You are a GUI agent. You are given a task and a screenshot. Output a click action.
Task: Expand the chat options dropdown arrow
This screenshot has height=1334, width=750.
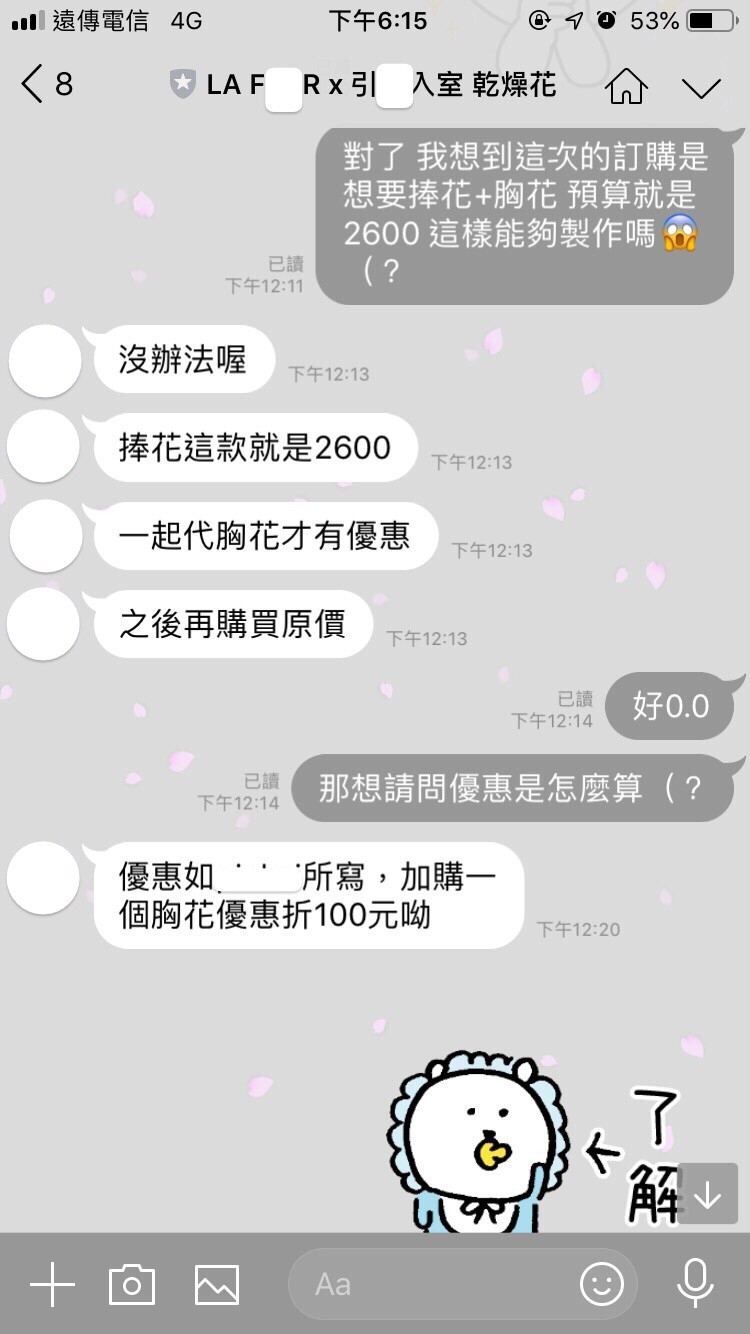pyautogui.click(x=701, y=87)
